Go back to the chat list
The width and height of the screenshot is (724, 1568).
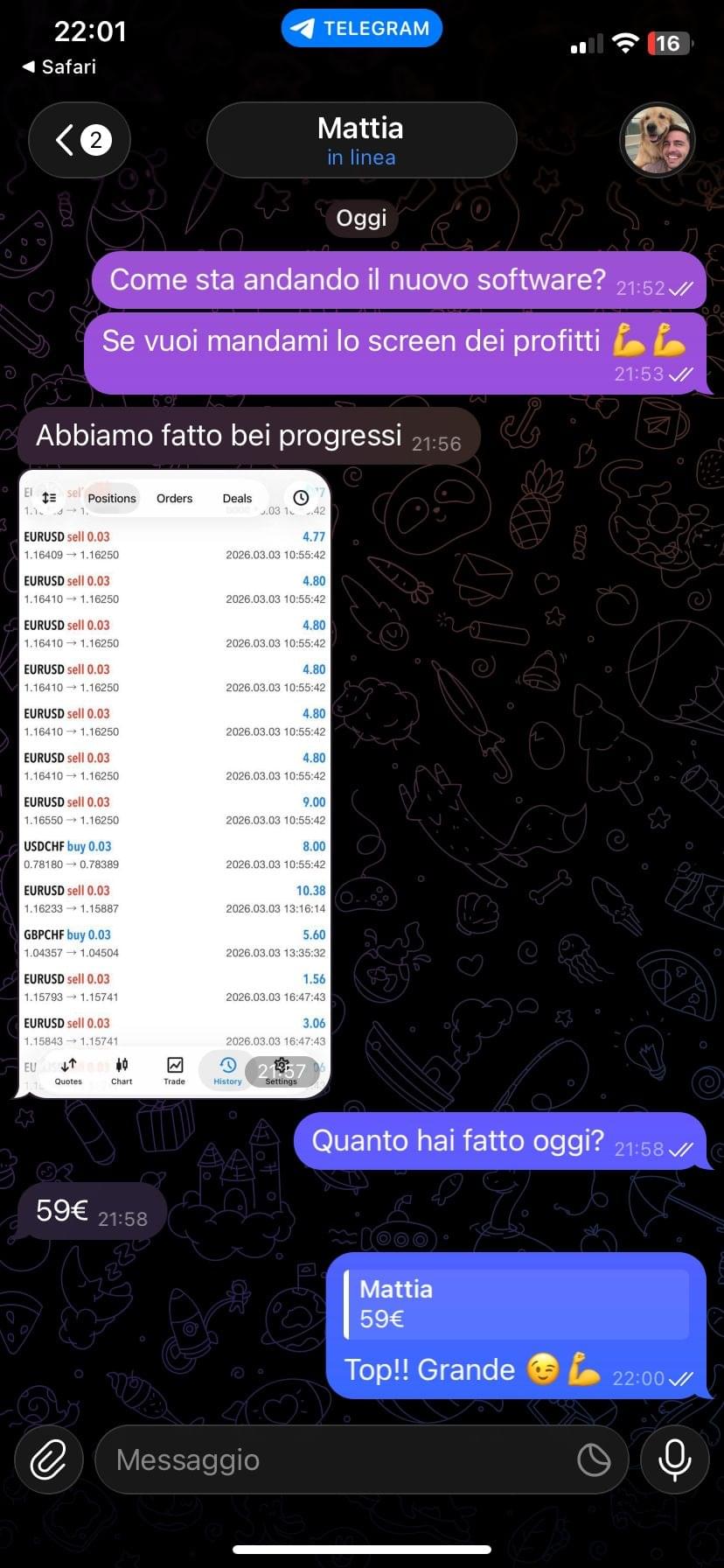coord(79,140)
